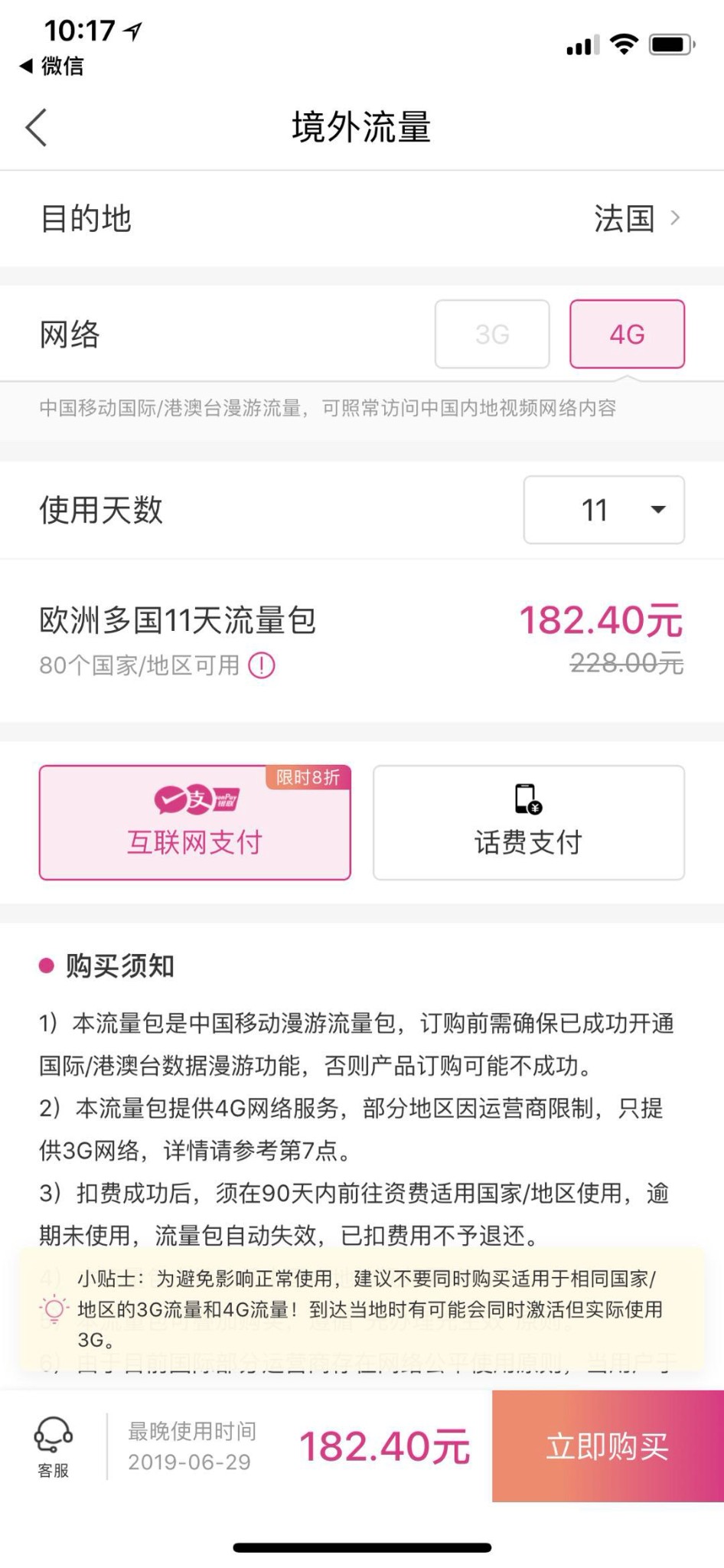Return to 微信 via status bar link

52,66
